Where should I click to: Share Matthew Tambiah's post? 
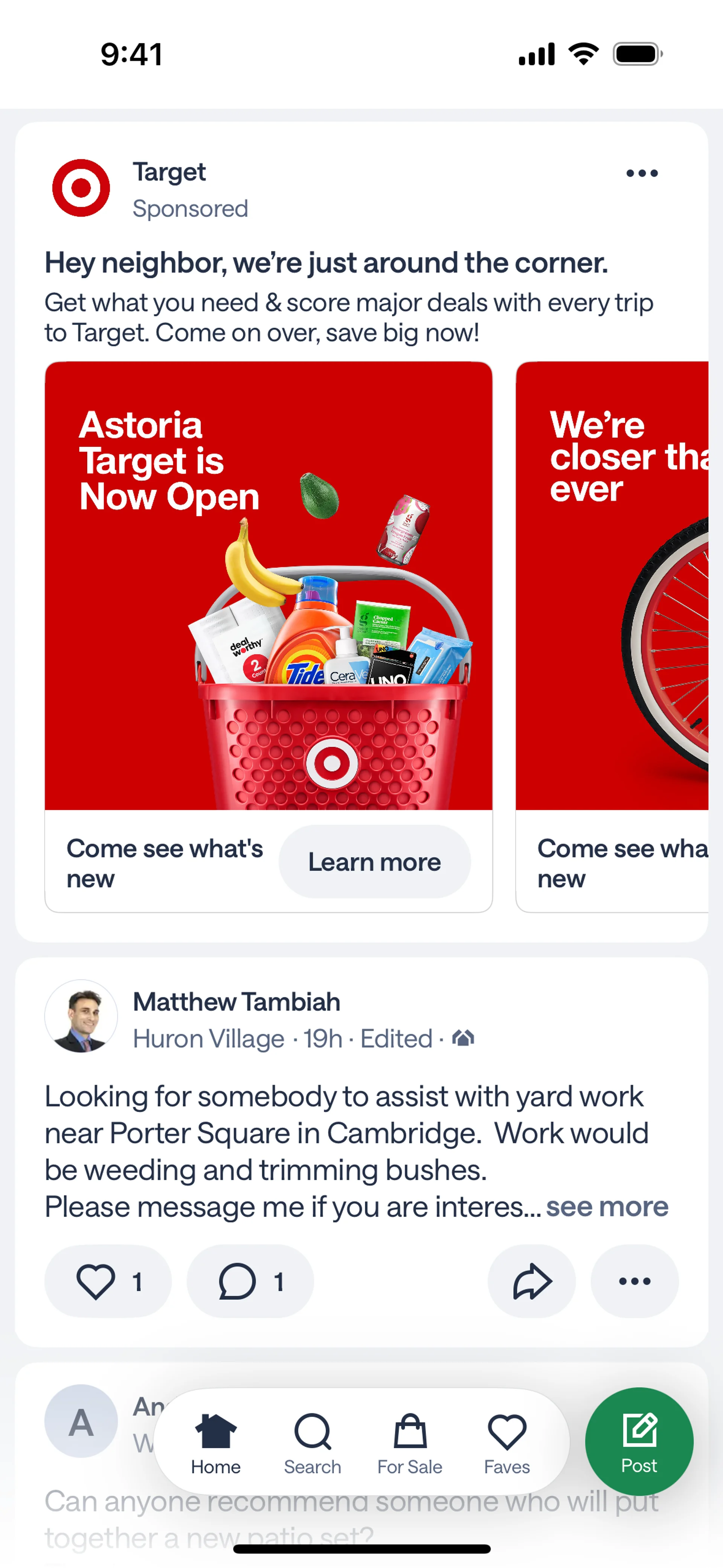(531, 1281)
